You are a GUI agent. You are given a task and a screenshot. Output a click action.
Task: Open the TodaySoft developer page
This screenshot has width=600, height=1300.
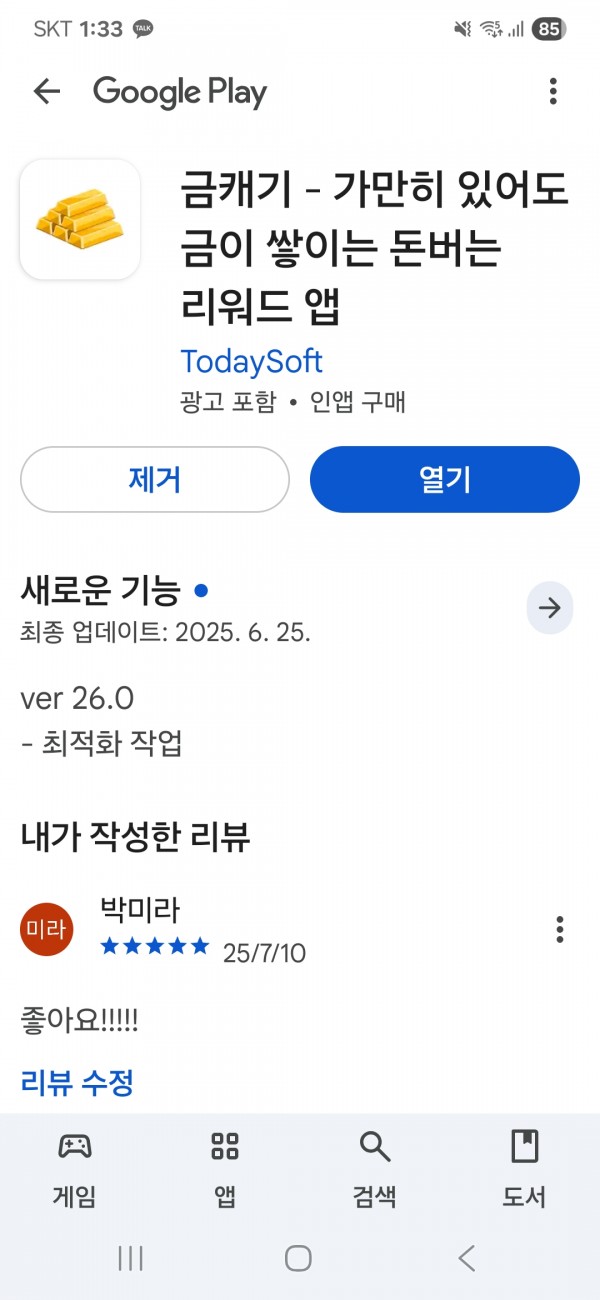tap(252, 361)
